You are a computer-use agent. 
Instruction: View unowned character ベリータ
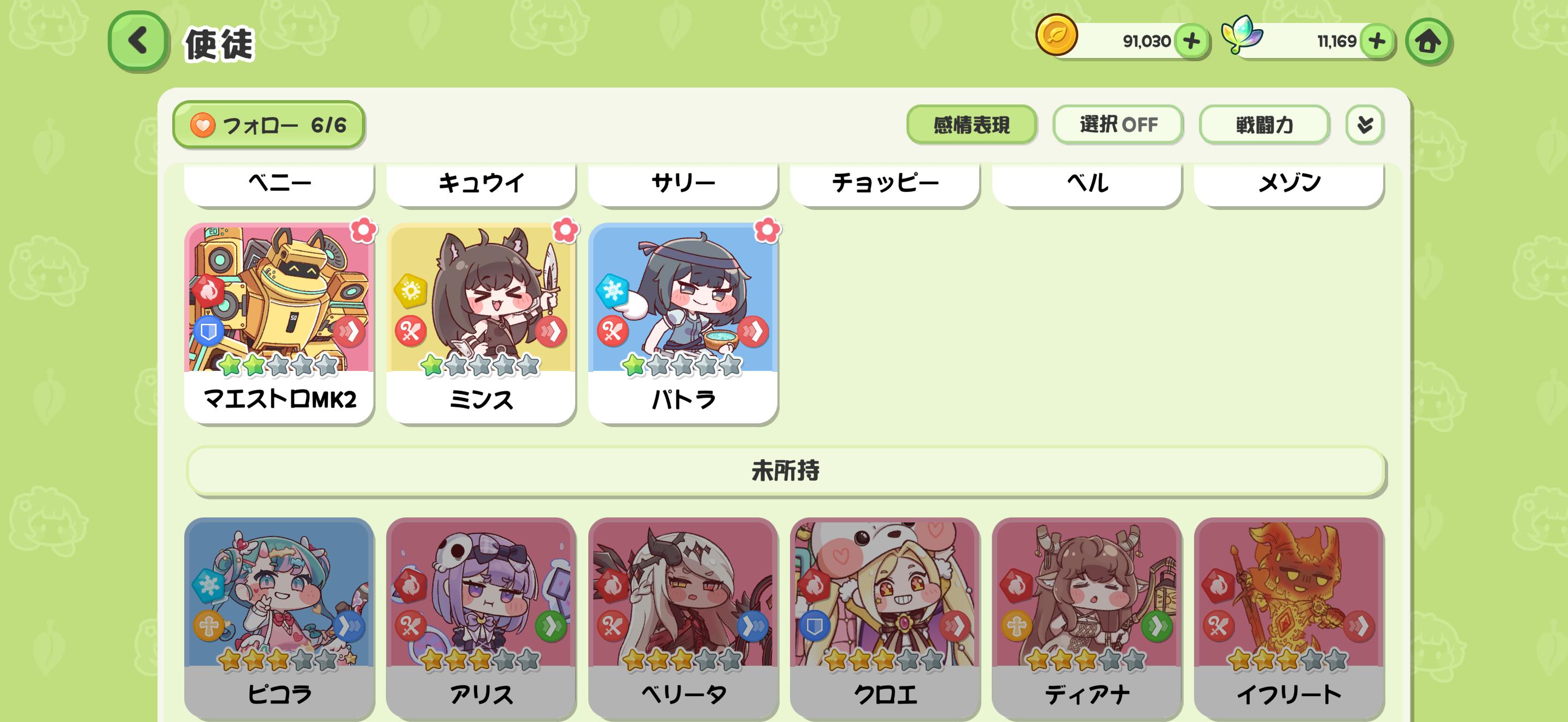tap(683, 618)
